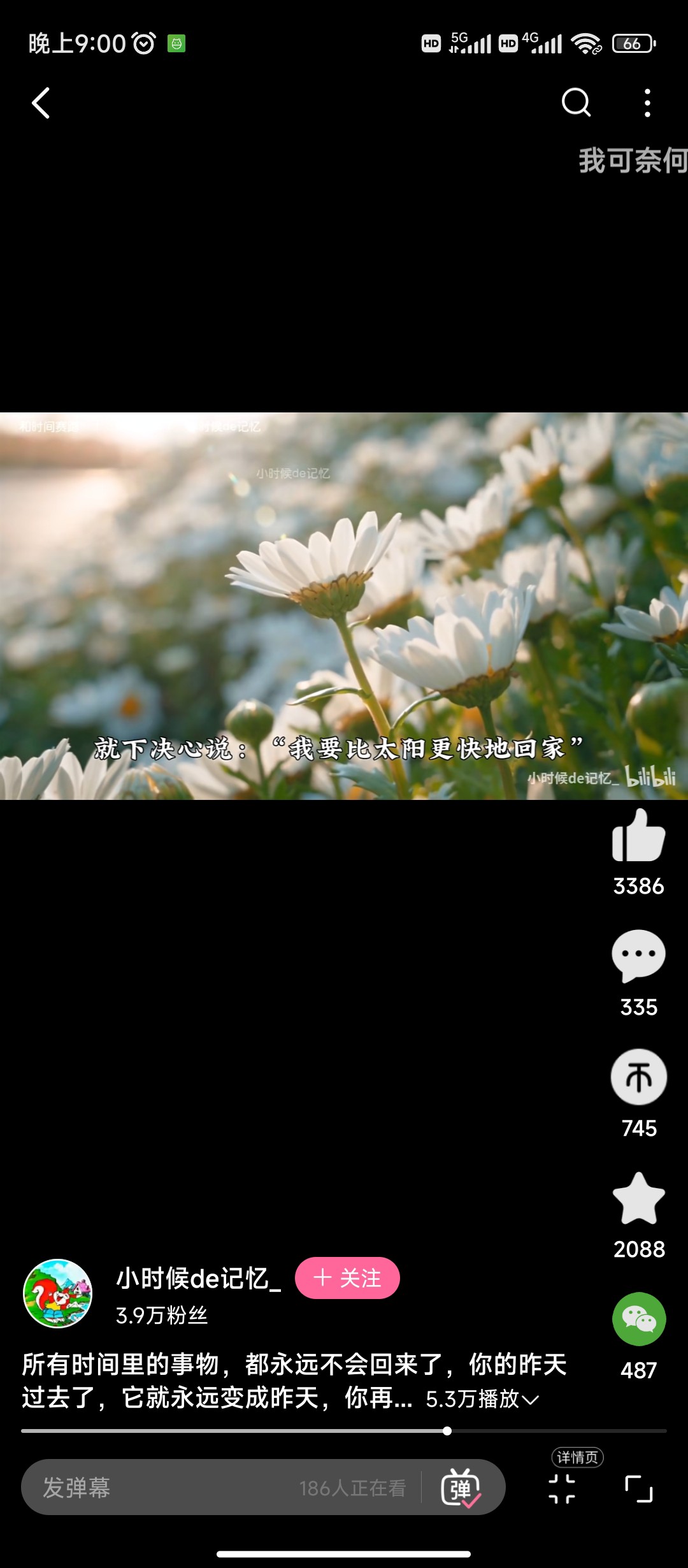Go back using the top-left arrow

(x=41, y=103)
